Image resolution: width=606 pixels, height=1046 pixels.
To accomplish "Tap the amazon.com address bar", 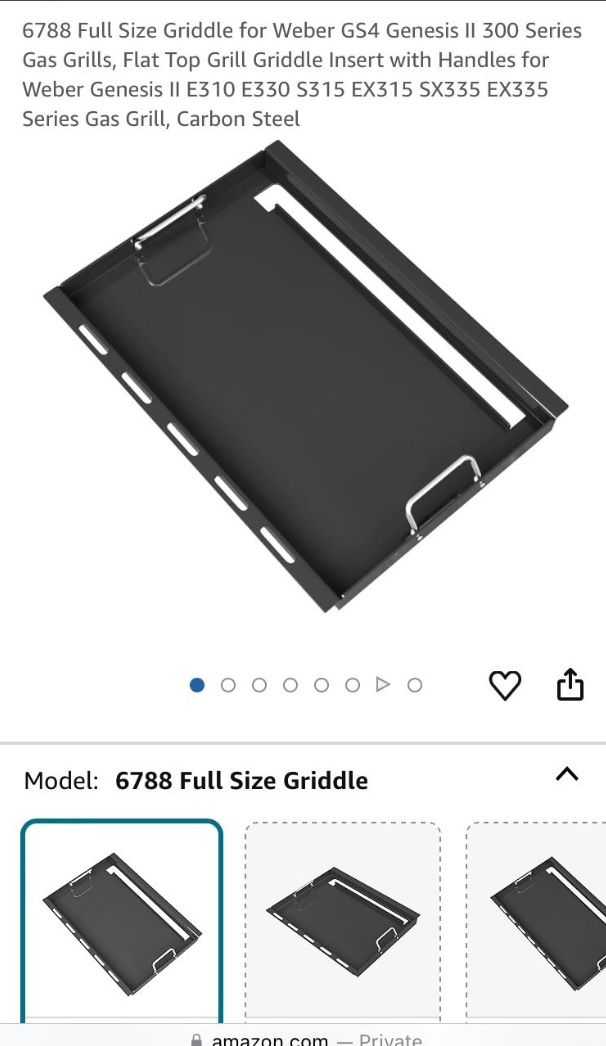I will (303, 1038).
